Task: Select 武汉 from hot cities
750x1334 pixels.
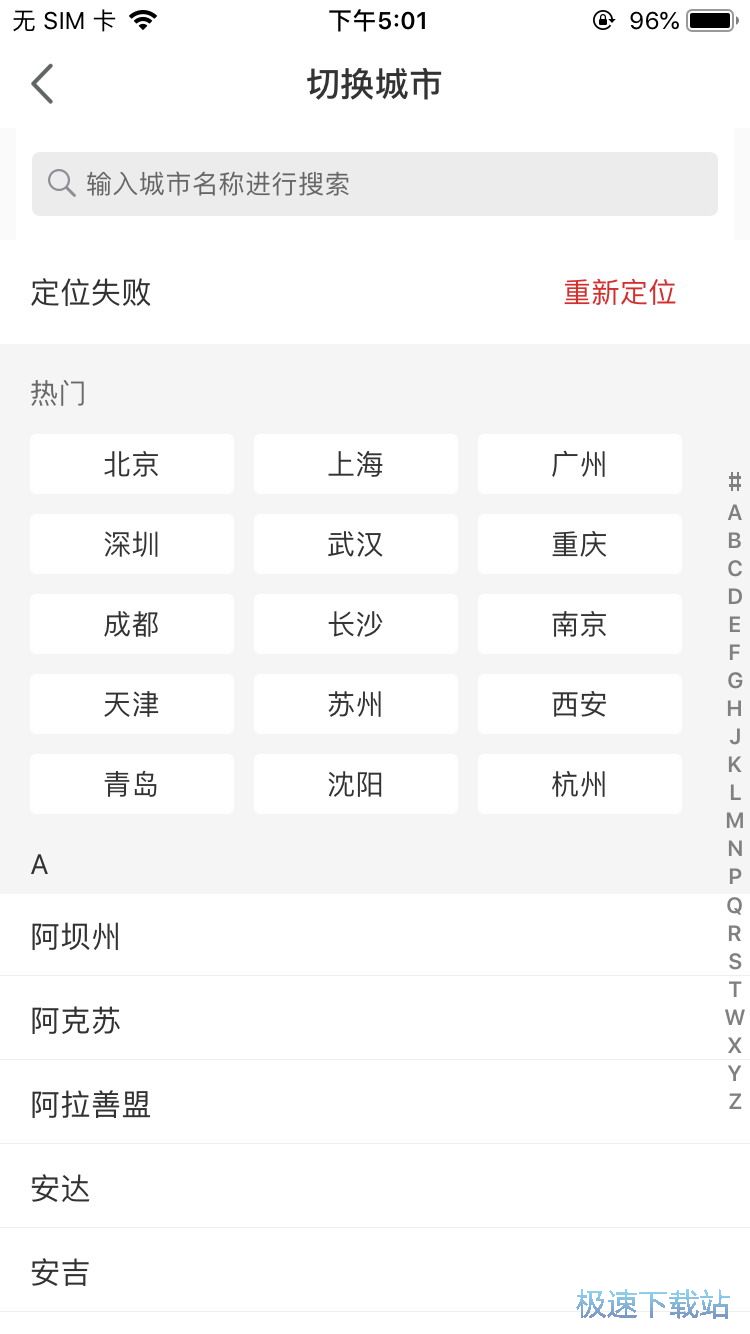Action: pos(355,543)
